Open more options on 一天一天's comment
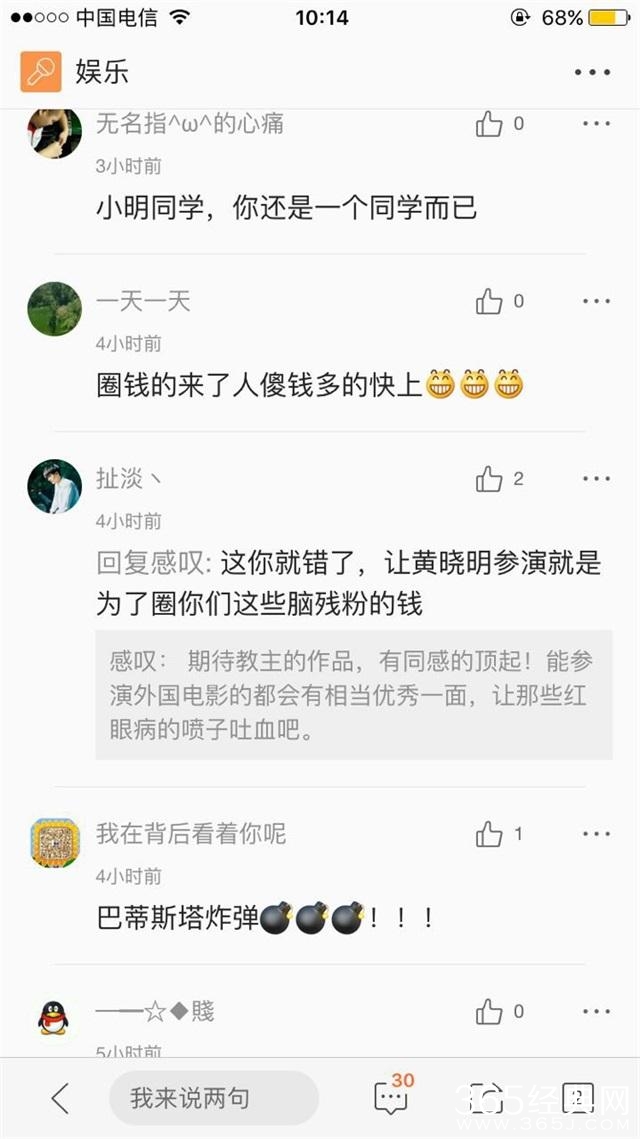The height and width of the screenshot is (1139, 640). tap(596, 301)
